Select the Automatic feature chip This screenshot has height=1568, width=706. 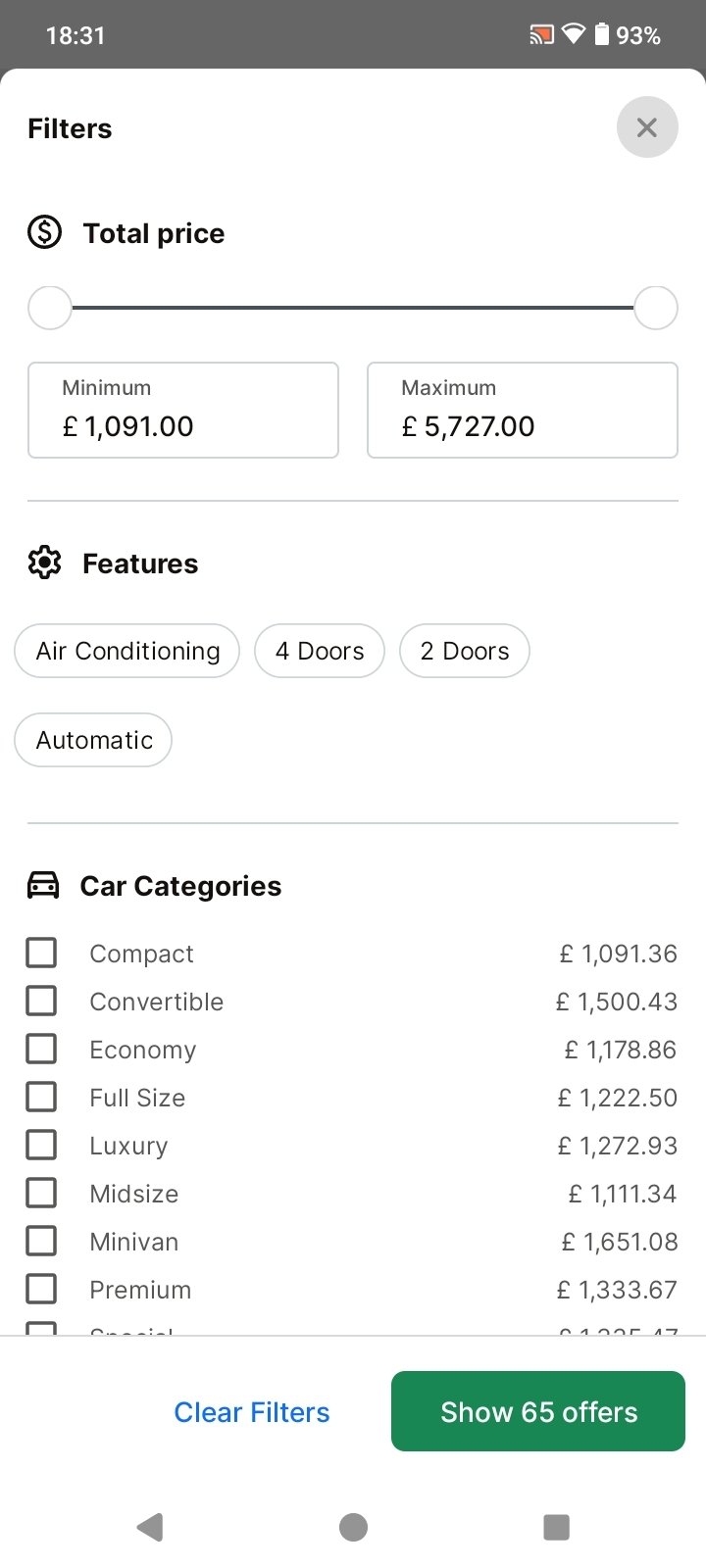(93, 740)
